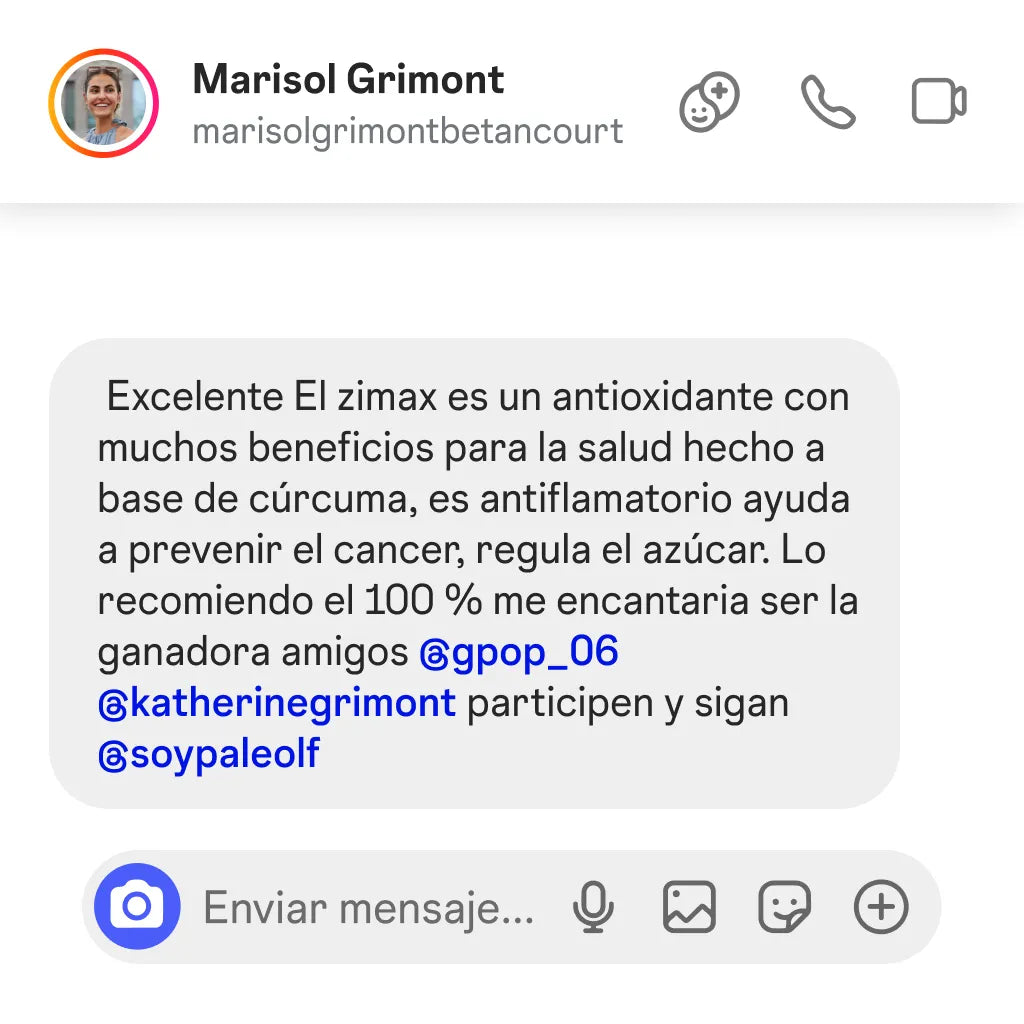Image resolution: width=1024 pixels, height=1024 pixels.
Task: Start a voice call with Marisol
Action: point(828,102)
